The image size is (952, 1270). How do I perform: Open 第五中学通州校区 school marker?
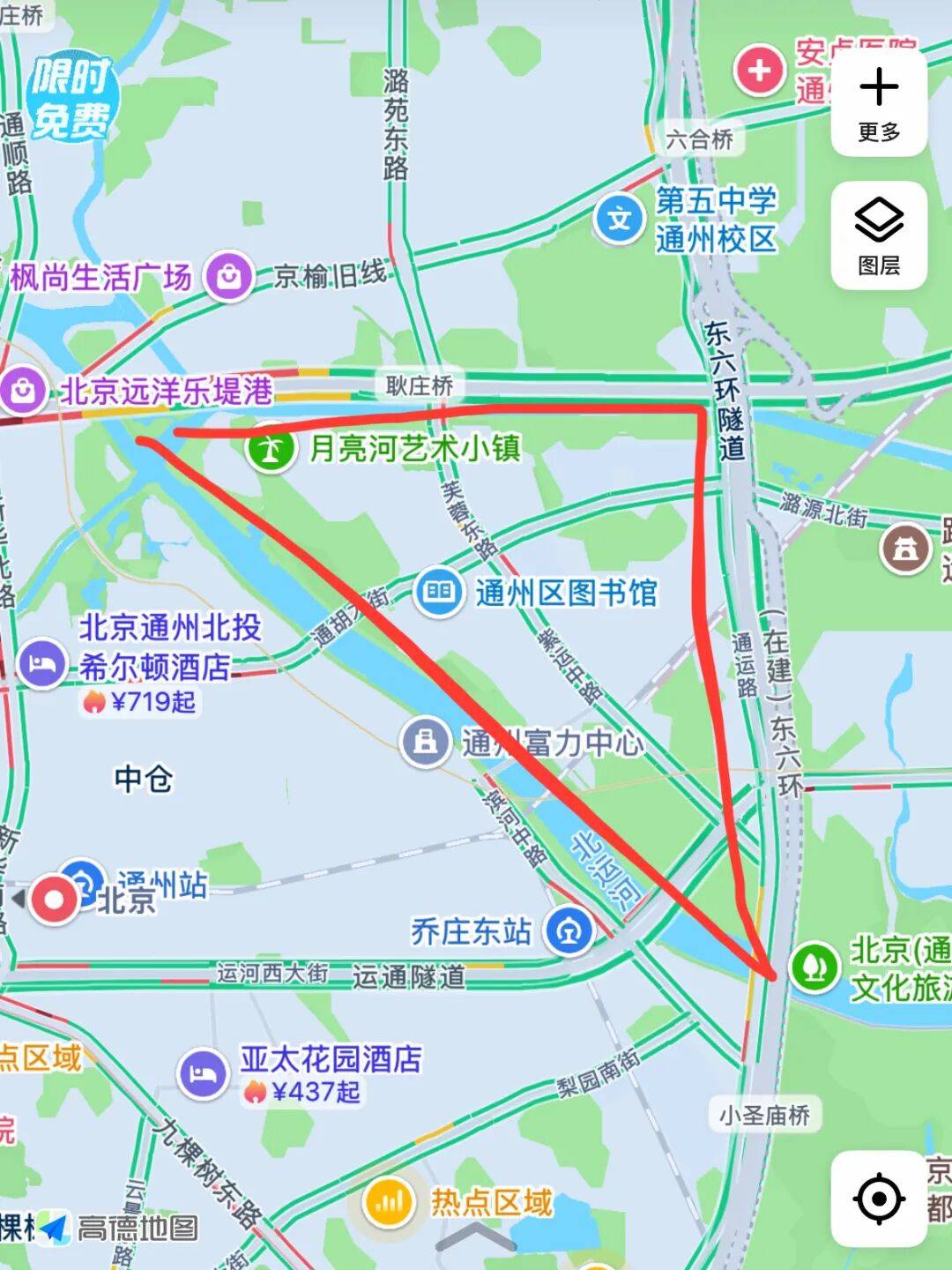pos(620,218)
